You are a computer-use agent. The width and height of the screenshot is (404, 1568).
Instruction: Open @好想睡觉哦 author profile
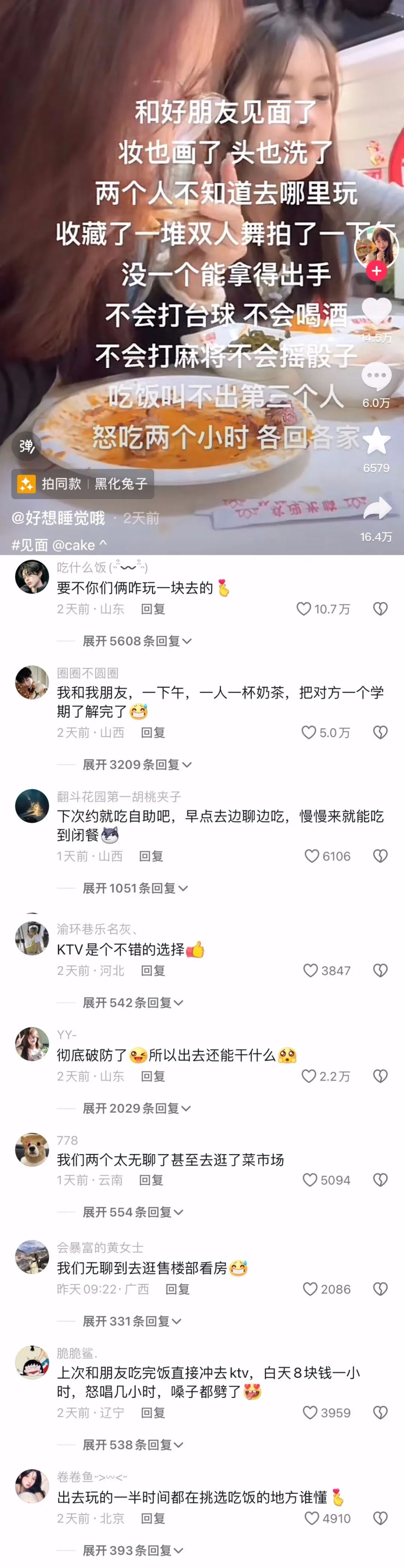[58, 518]
